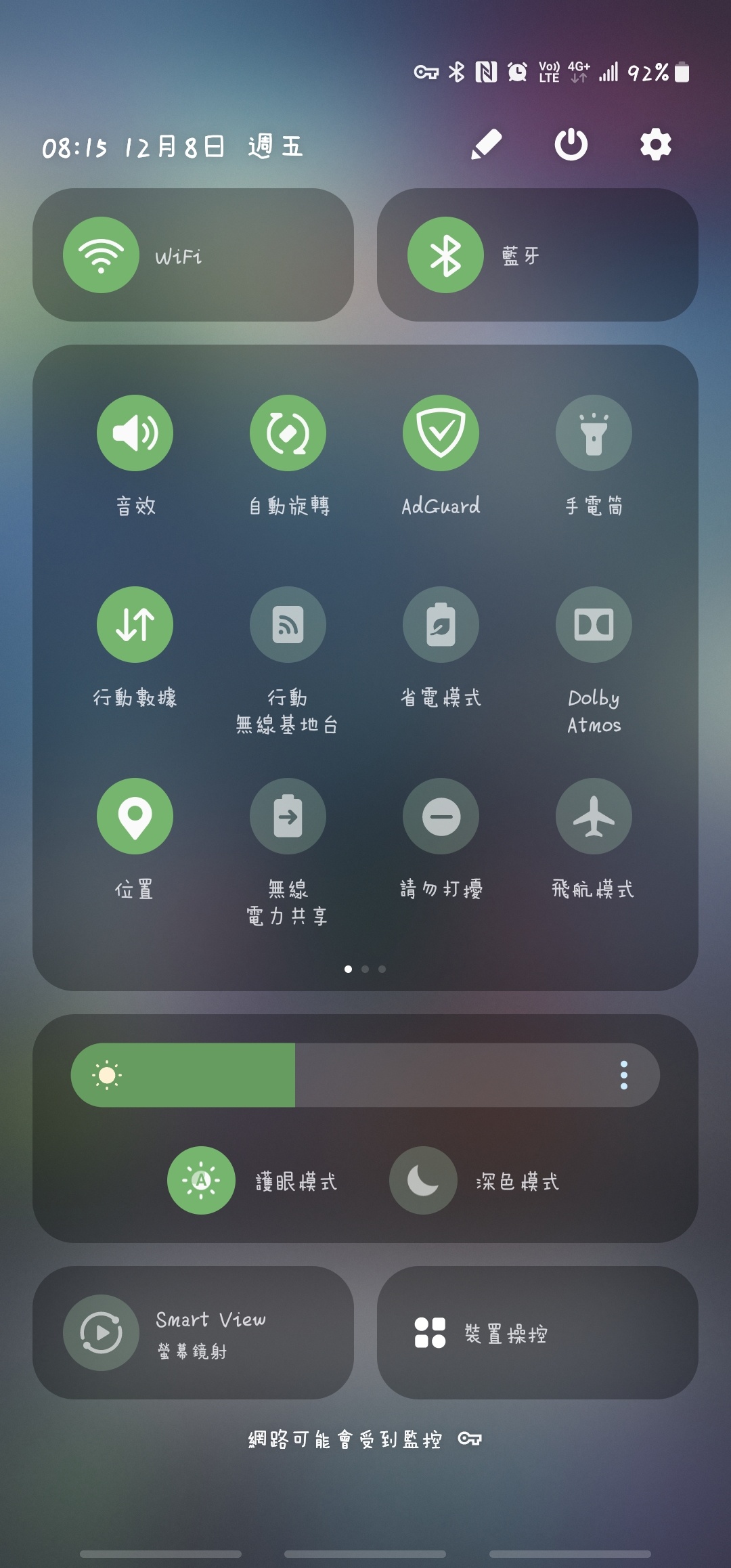731x1568 pixels.
Task: Disable AdGuard protection
Action: point(441,433)
